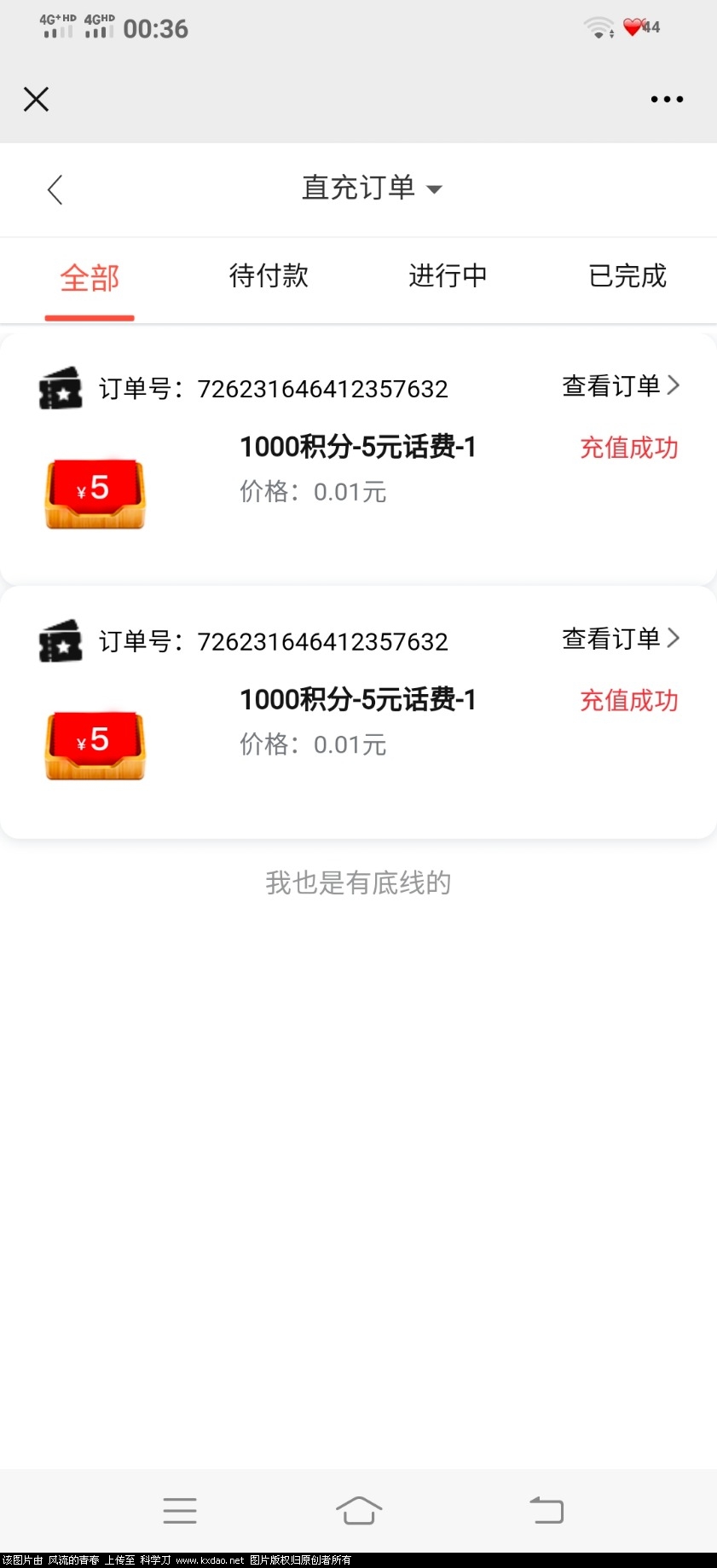Switch to the 待付款 tab
This screenshot has height=1568, width=717.
pyautogui.click(x=269, y=276)
